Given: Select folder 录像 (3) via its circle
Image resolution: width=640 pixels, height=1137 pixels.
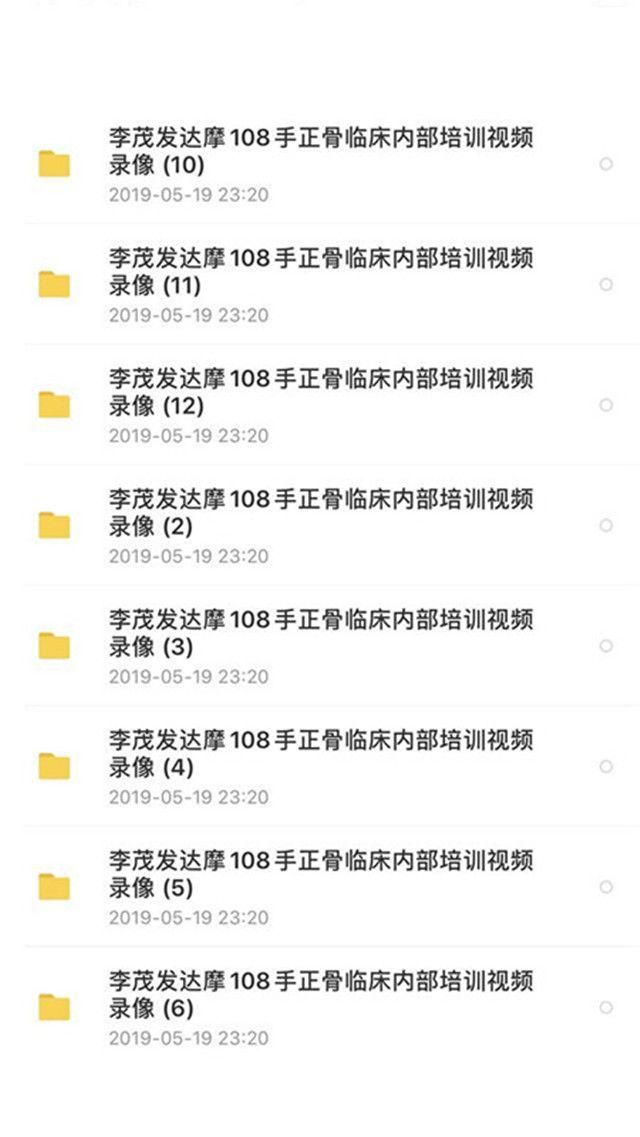Looking at the screenshot, I should click(606, 646).
